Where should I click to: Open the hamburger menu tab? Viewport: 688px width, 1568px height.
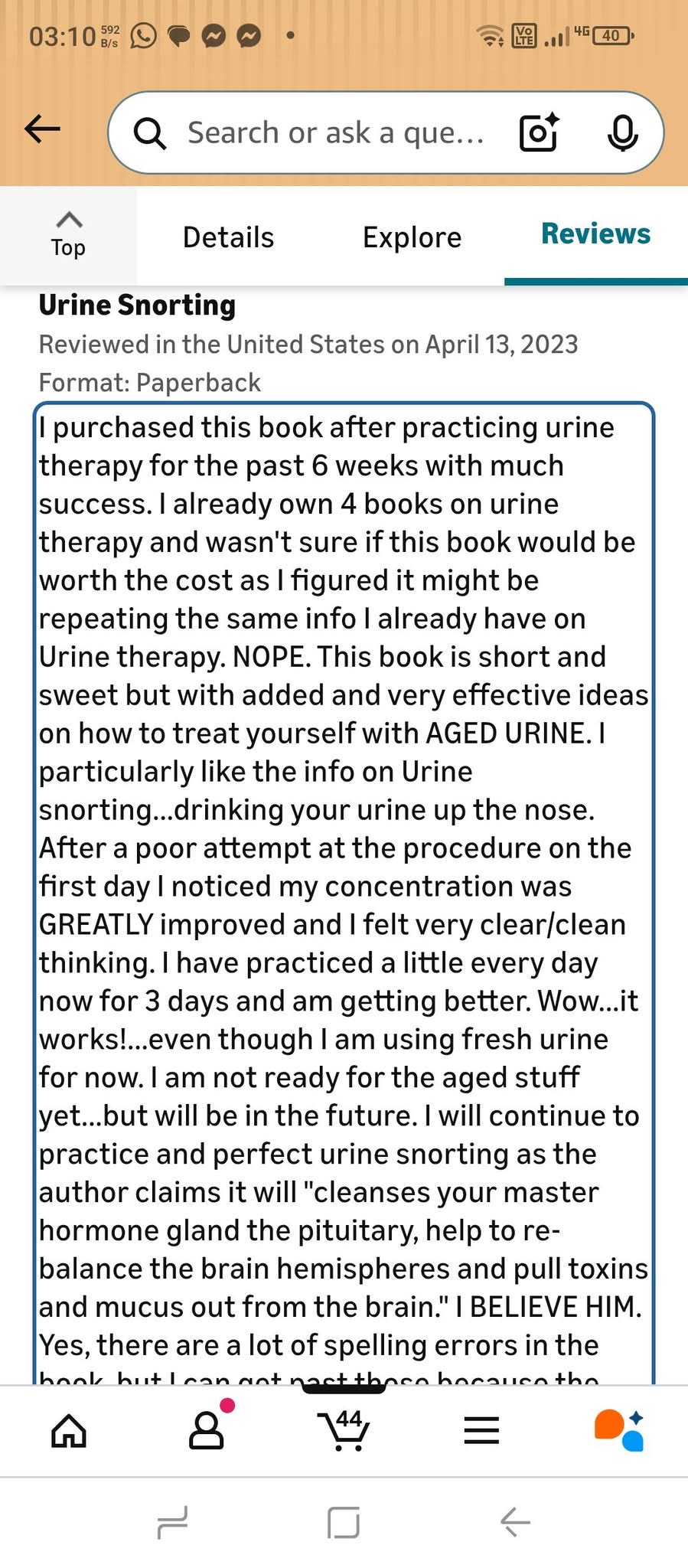coord(481,1430)
